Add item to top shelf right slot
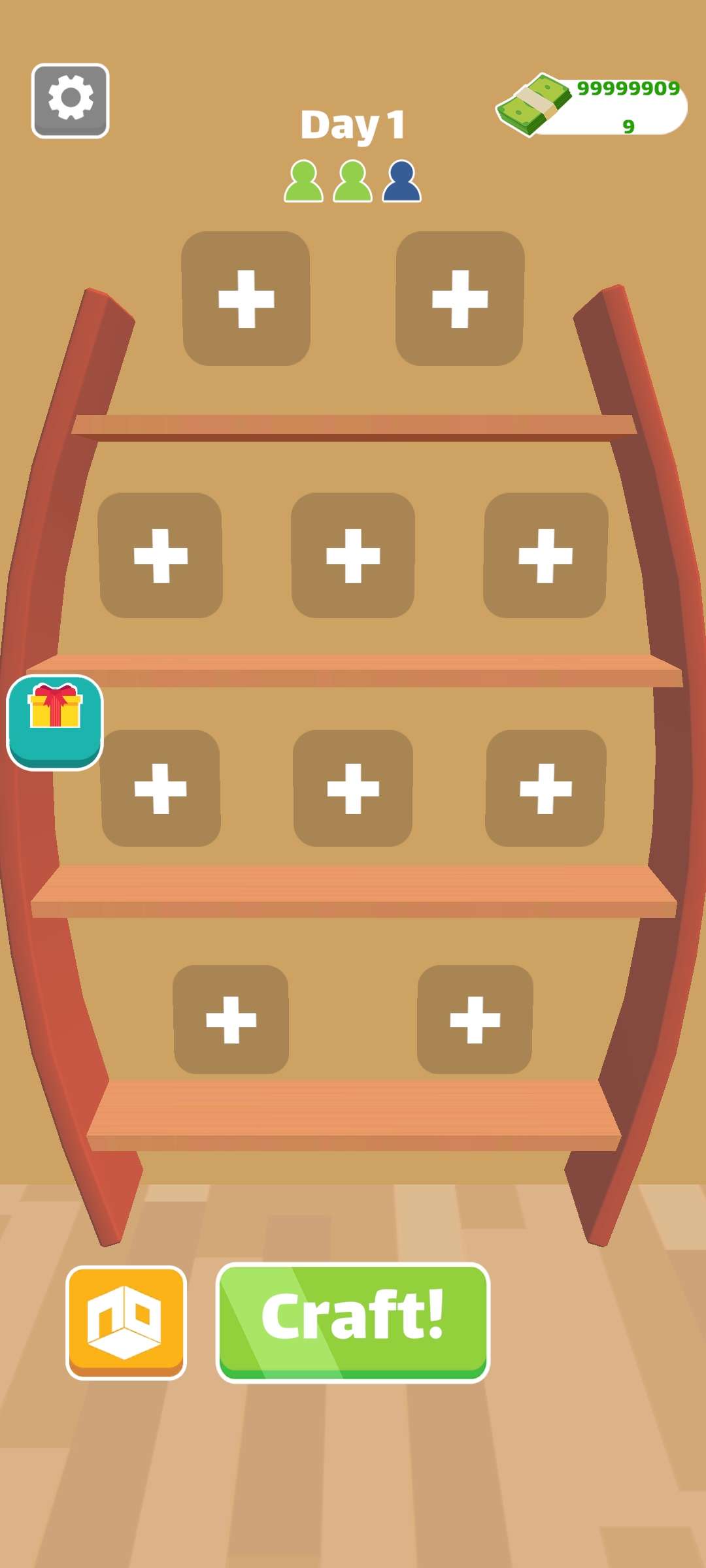This screenshot has height=1568, width=706. pos(460,299)
